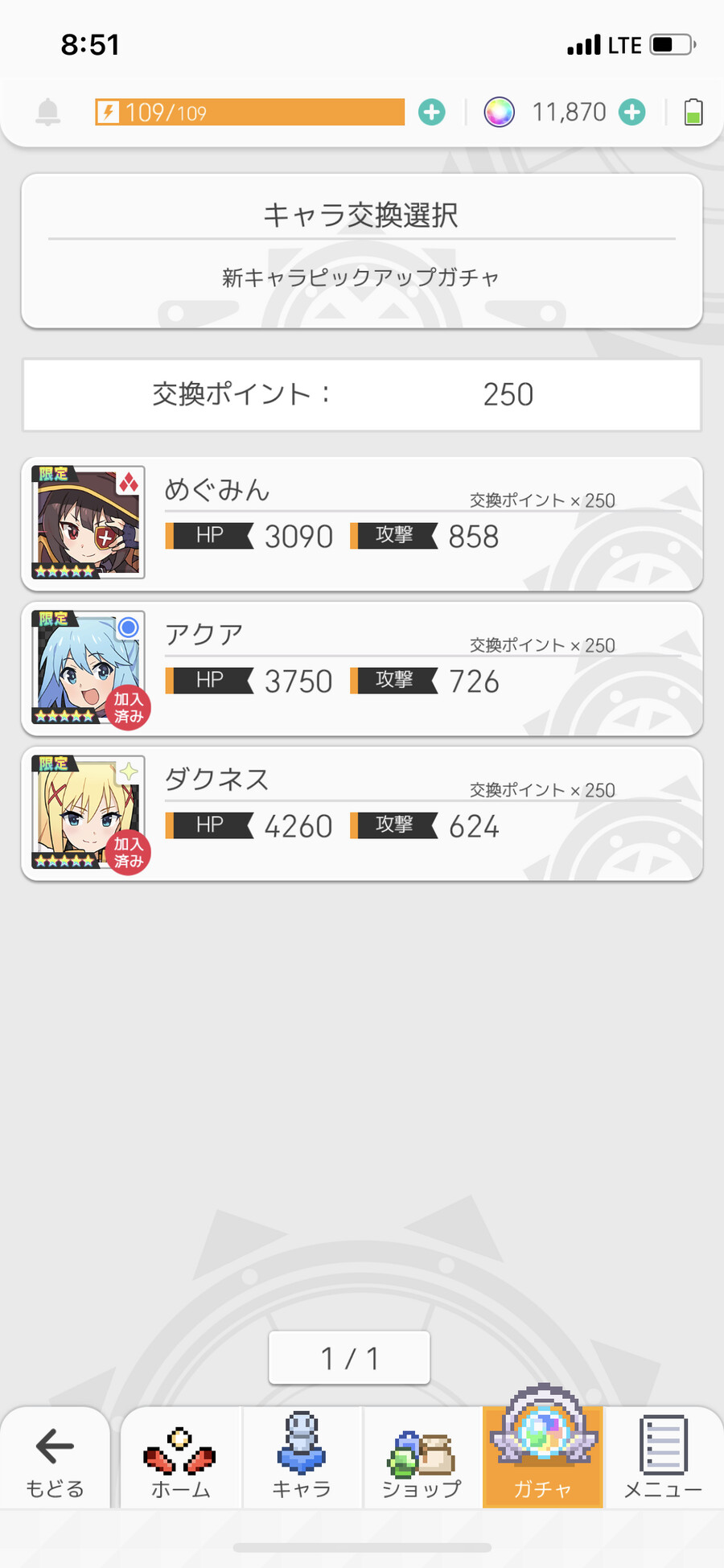The image size is (724, 1568).
Task: Tap the 1 / 1 page indicator
Action: pyautogui.click(x=349, y=1358)
